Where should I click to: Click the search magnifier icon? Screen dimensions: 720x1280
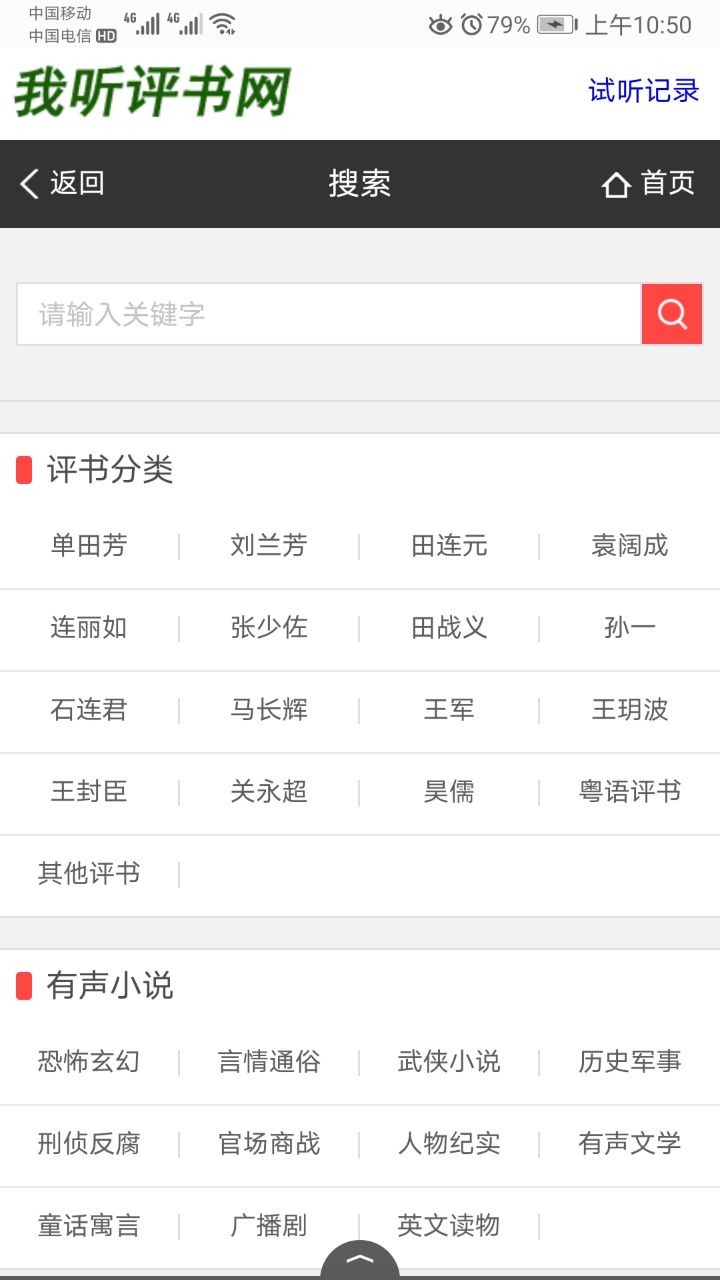(671, 313)
